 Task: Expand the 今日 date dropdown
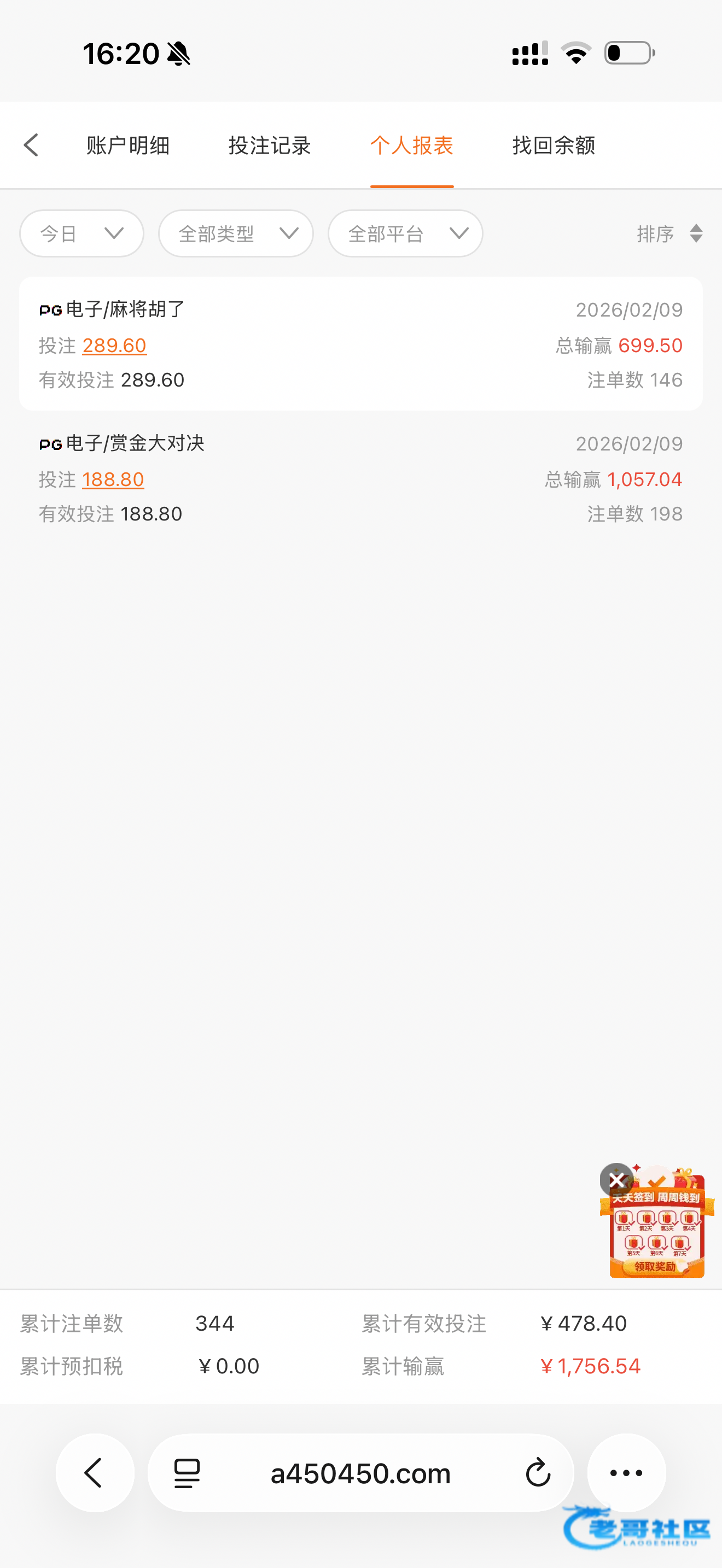point(81,234)
